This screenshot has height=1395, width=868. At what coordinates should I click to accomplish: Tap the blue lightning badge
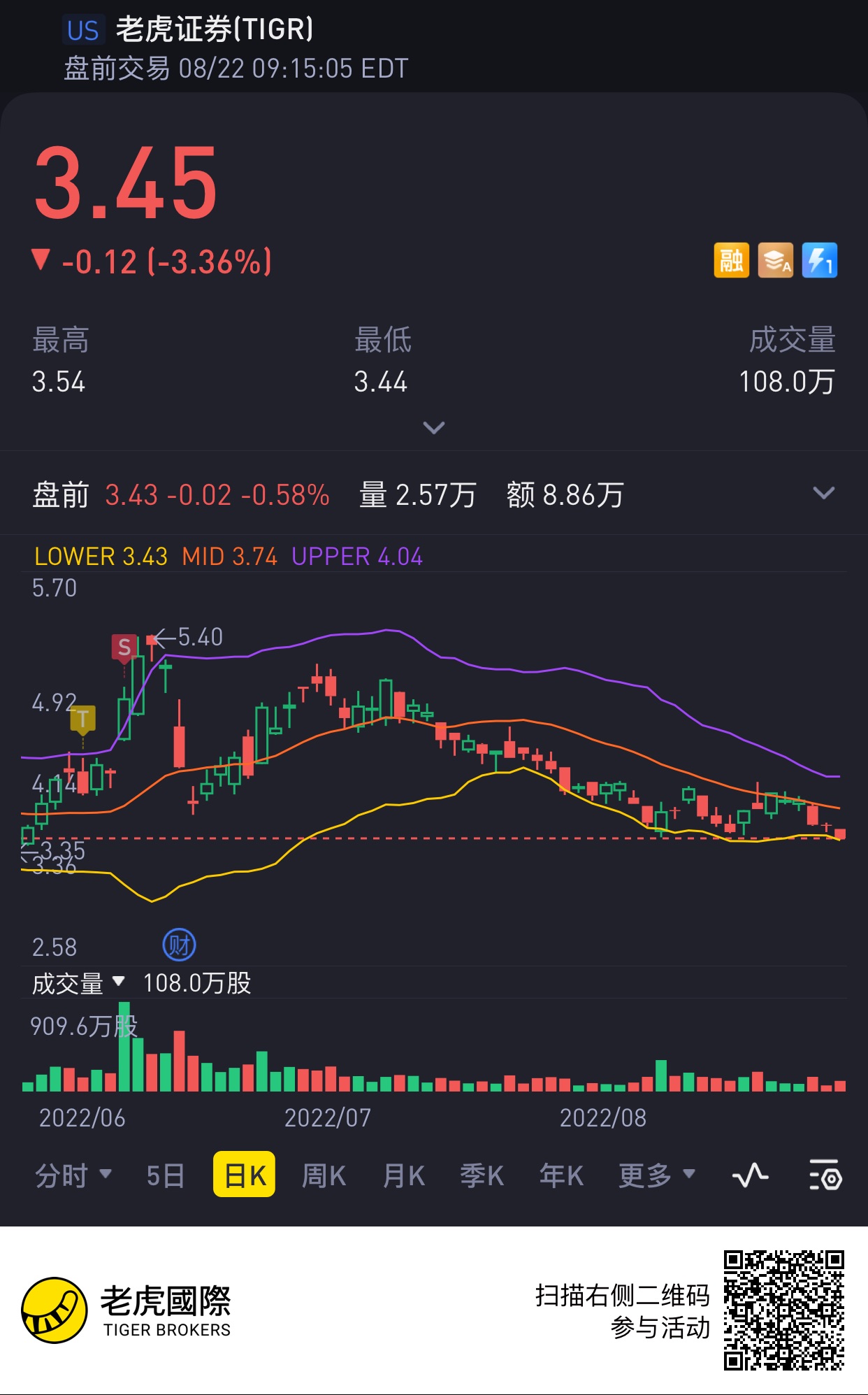tap(819, 261)
